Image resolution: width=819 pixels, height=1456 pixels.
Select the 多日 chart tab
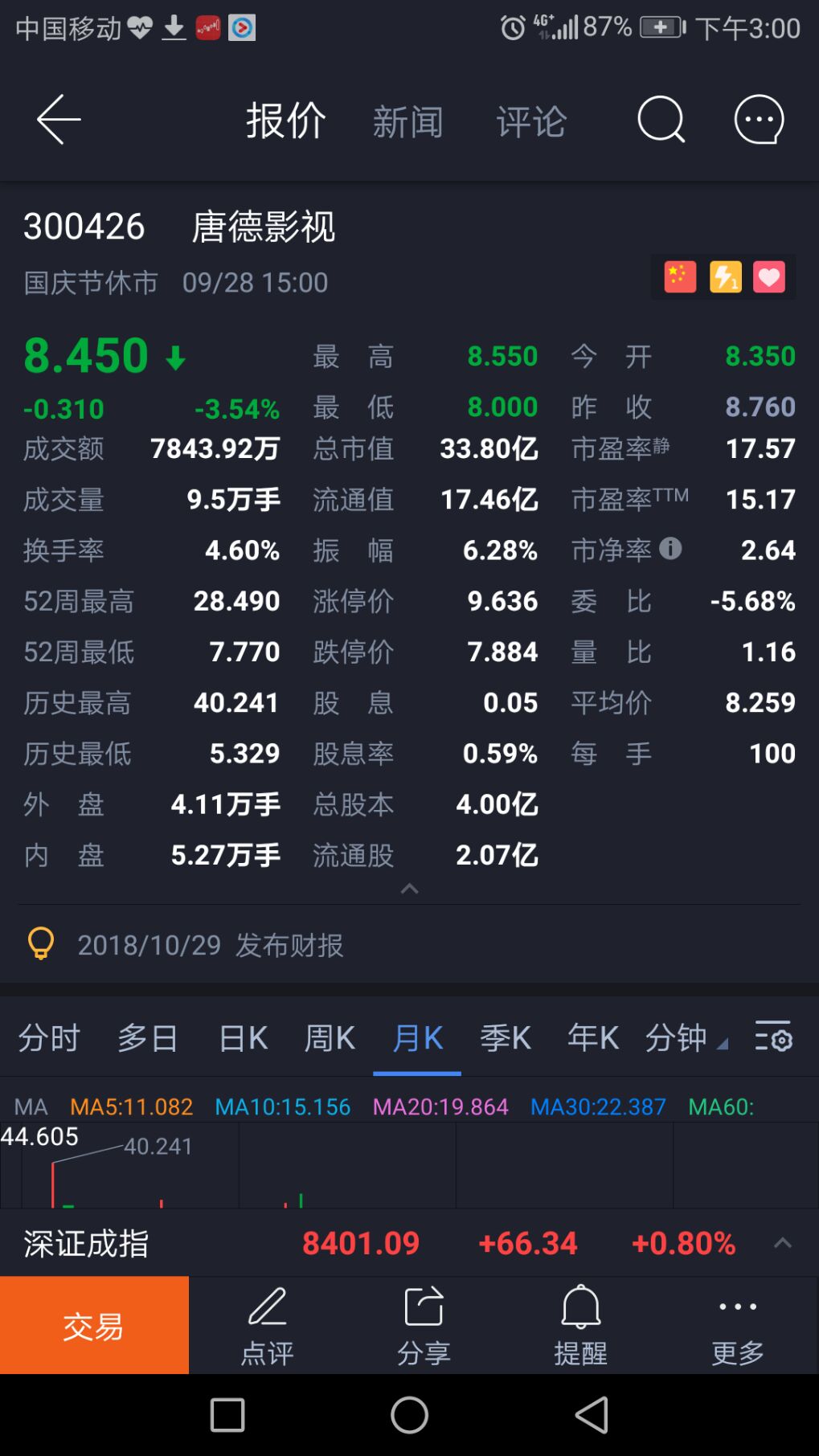coord(148,1037)
